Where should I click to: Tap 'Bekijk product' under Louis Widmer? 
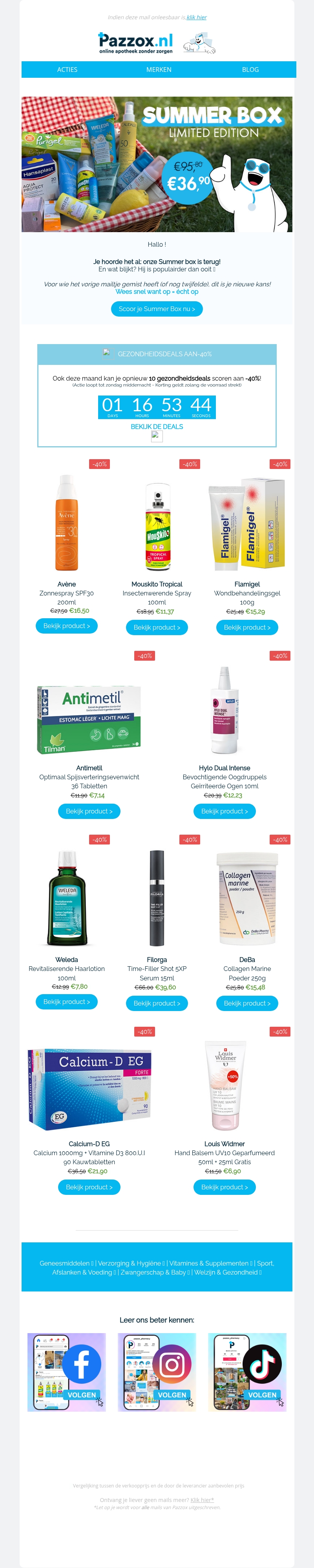tap(225, 1187)
